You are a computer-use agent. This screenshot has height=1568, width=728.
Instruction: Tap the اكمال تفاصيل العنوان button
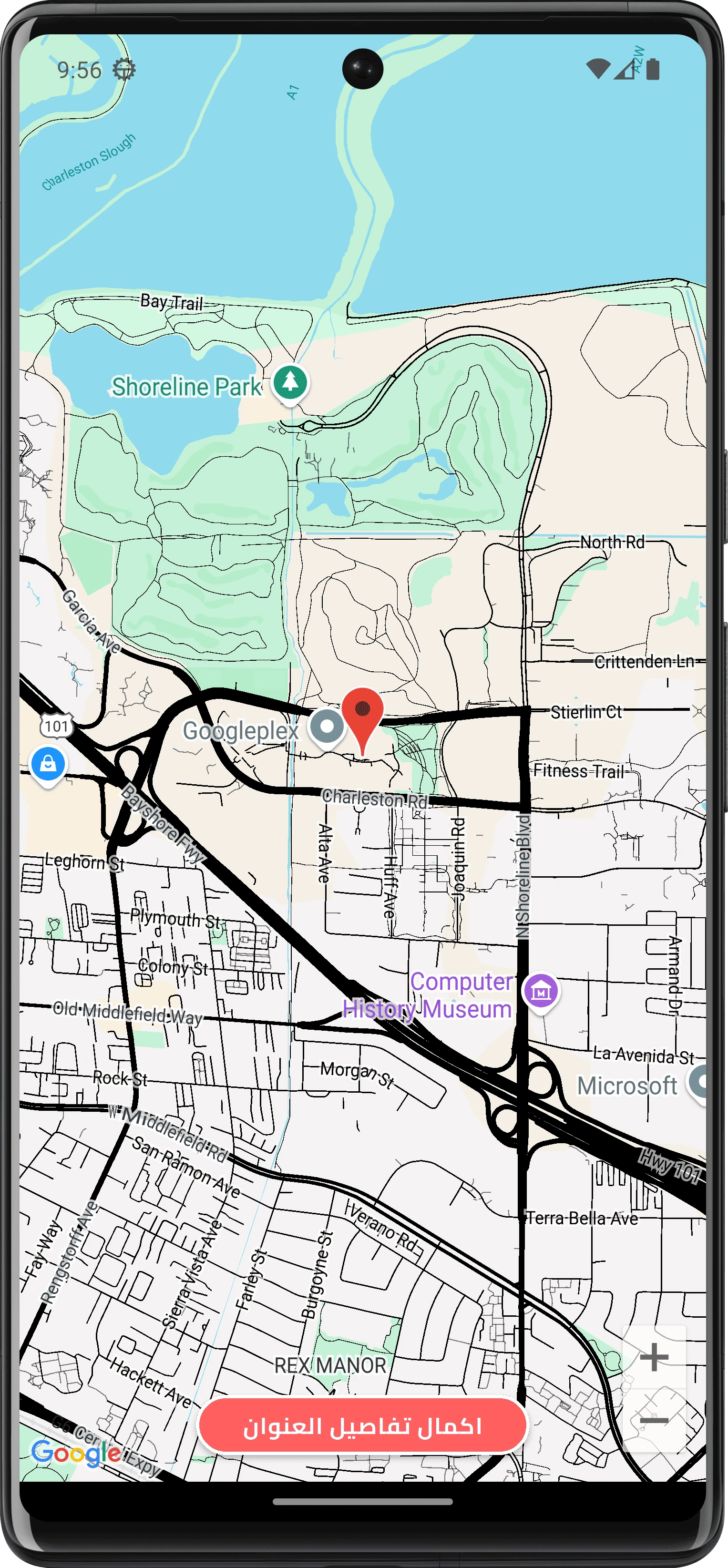pyautogui.click(x=362, y=1426)
